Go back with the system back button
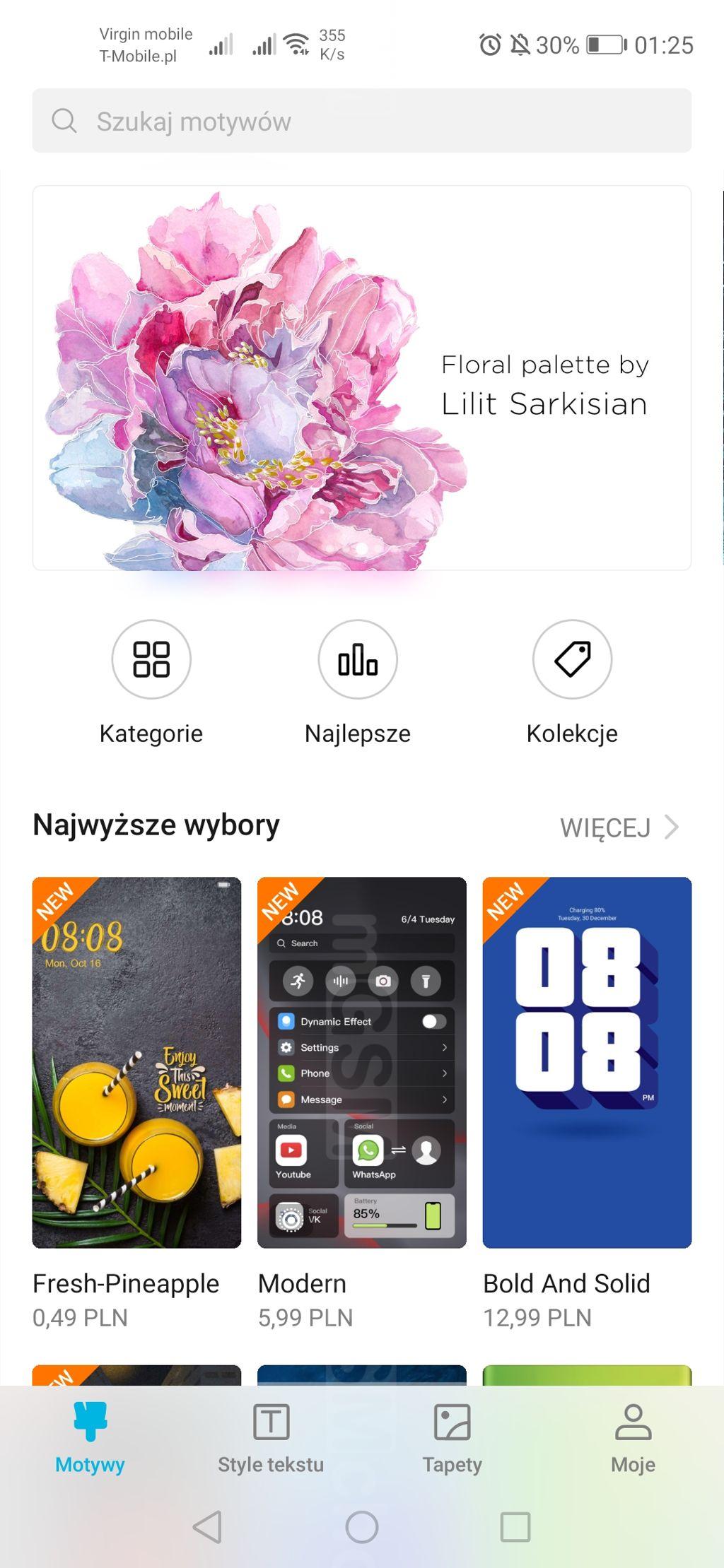This screenshot has height=1568, width=724. 208,1527
